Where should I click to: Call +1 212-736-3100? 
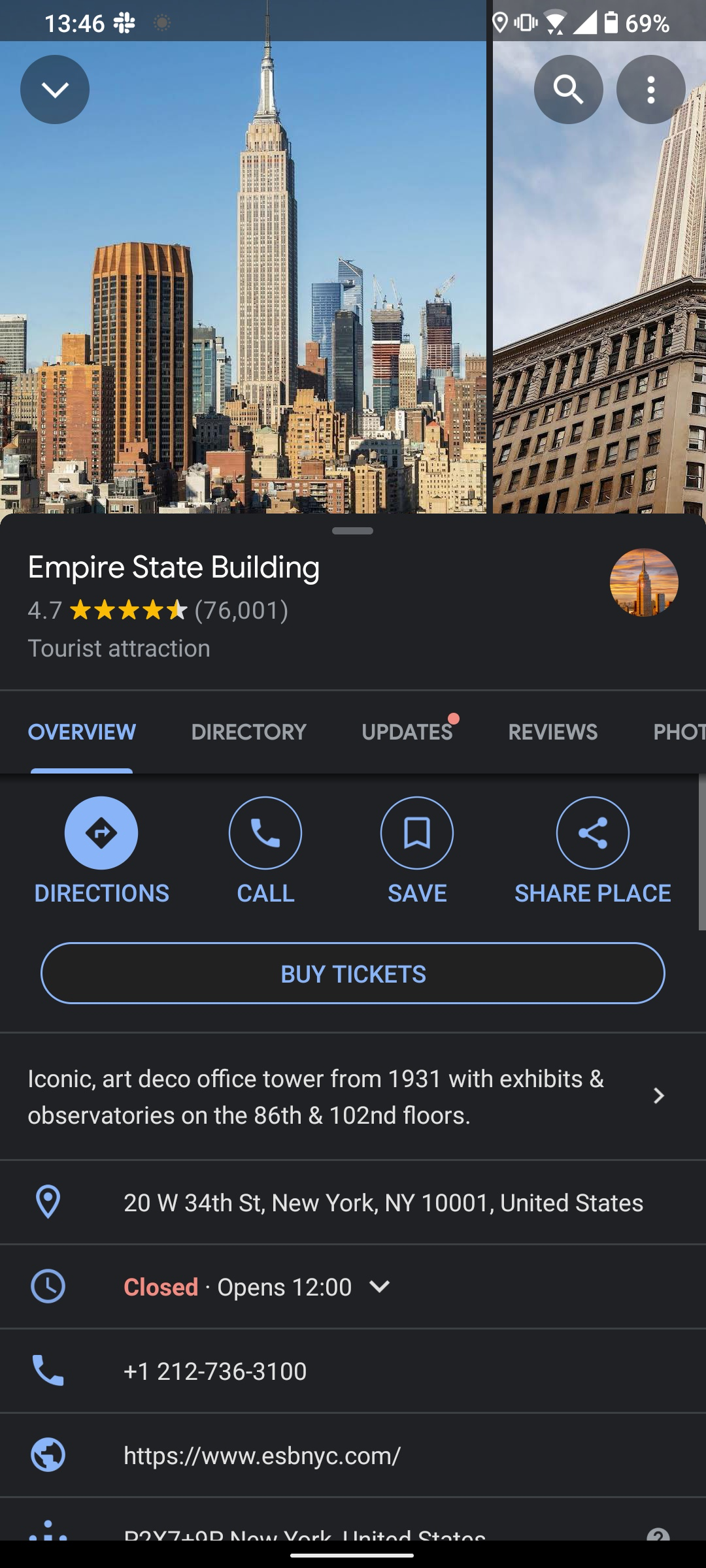click(214, 1372)
